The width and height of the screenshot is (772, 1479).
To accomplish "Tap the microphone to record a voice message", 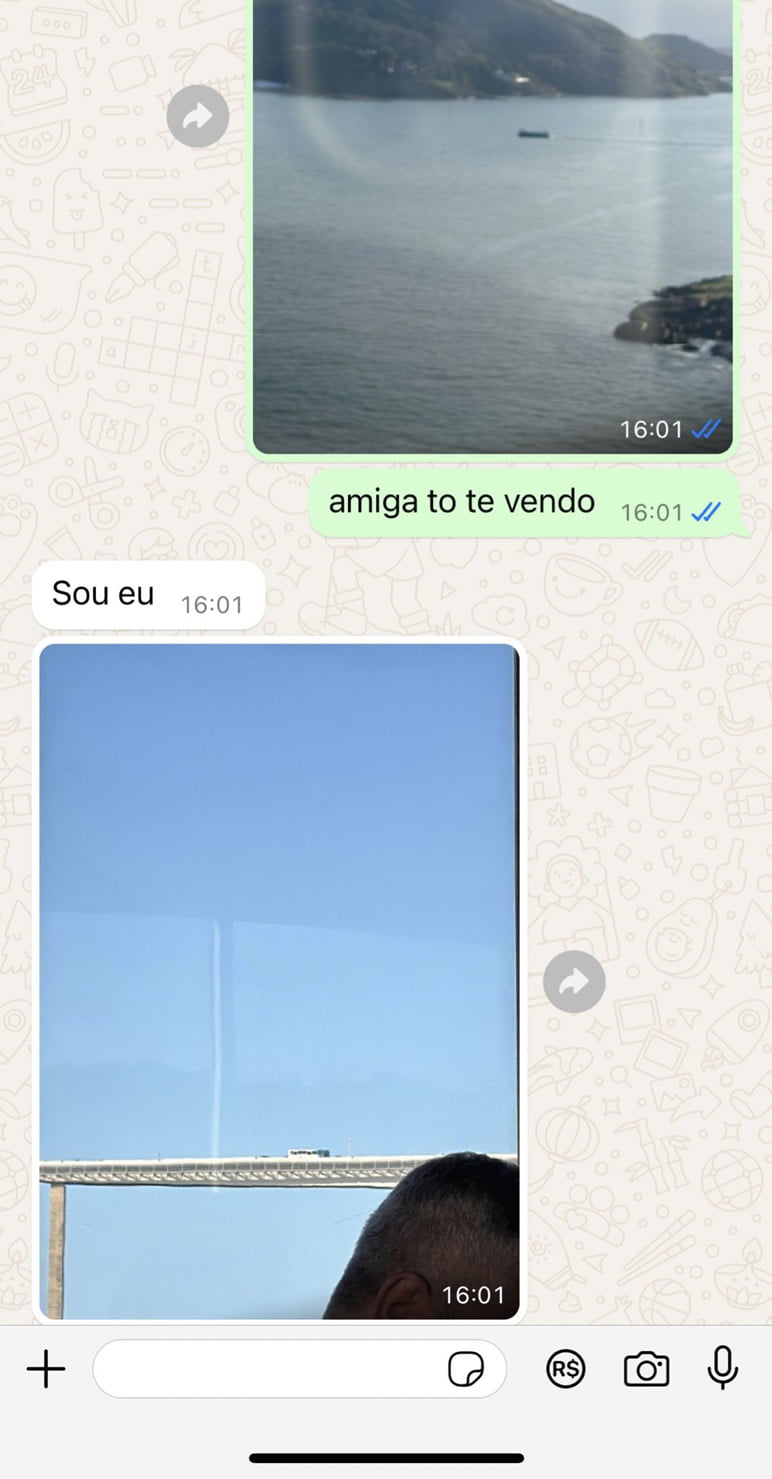I will [x=723, y=1369].
